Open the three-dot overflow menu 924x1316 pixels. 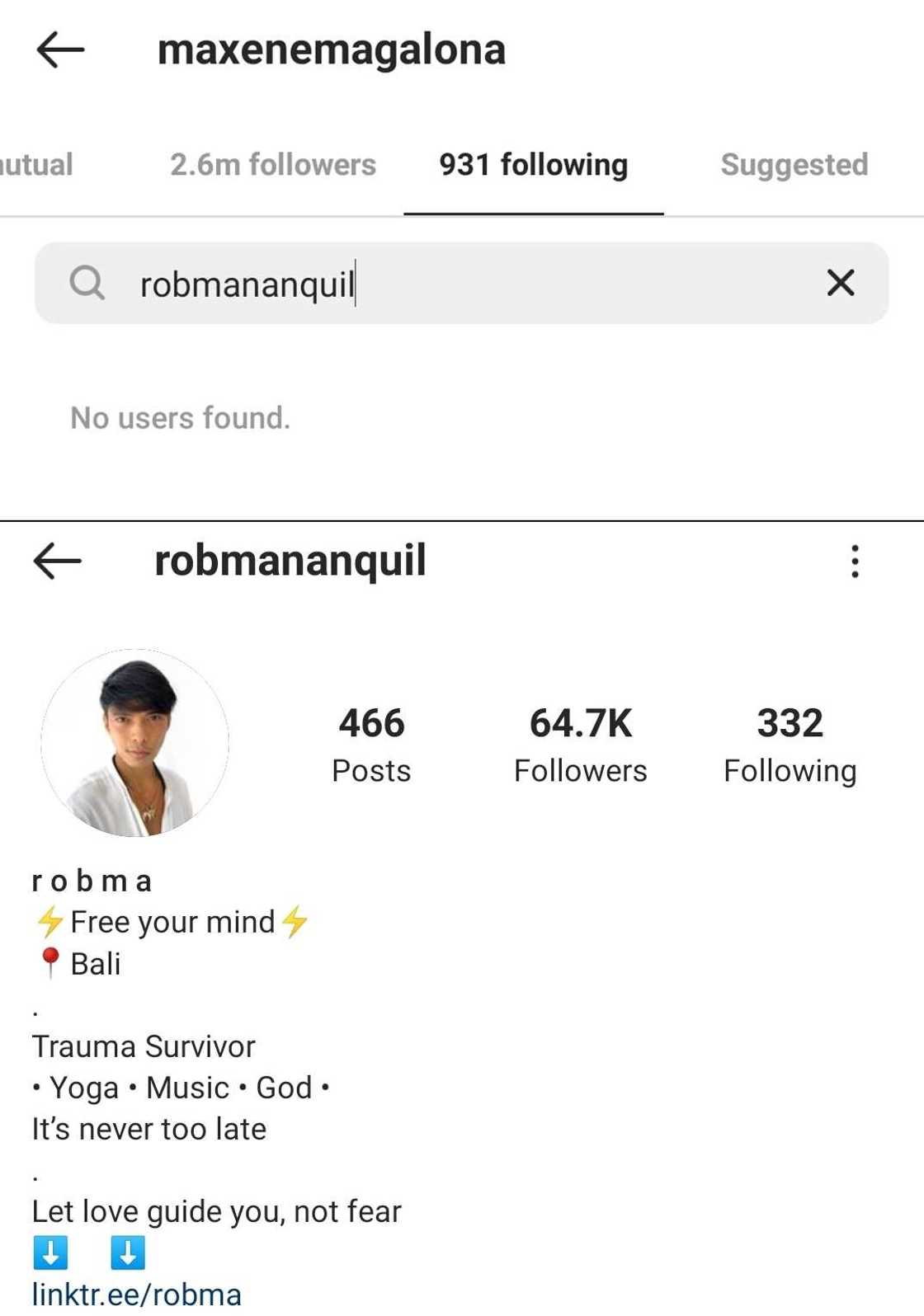click(x=855, y=562)
